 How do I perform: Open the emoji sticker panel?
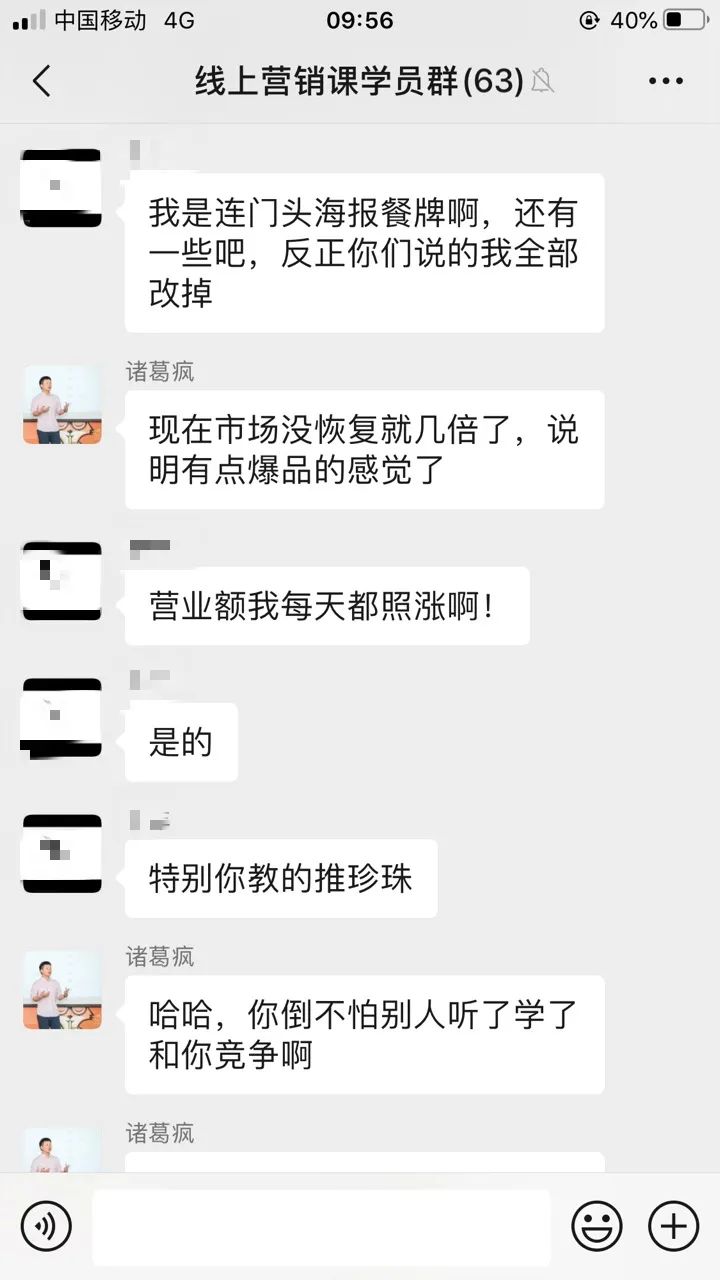597,1226
